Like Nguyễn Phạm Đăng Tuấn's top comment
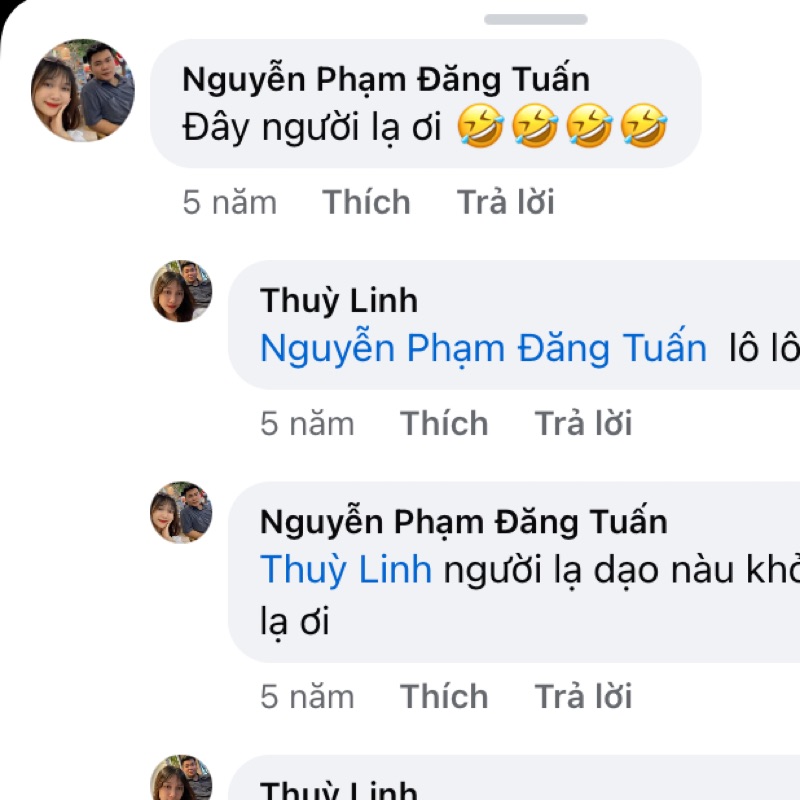This screenshot has height=800, width=800. [x=366, y=202]
